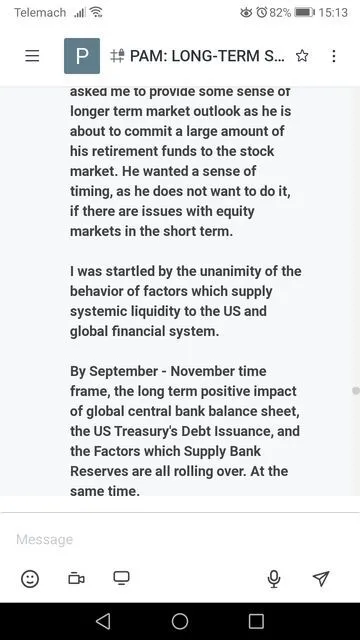Open the hamburger drawer menu

pos(32,56)
